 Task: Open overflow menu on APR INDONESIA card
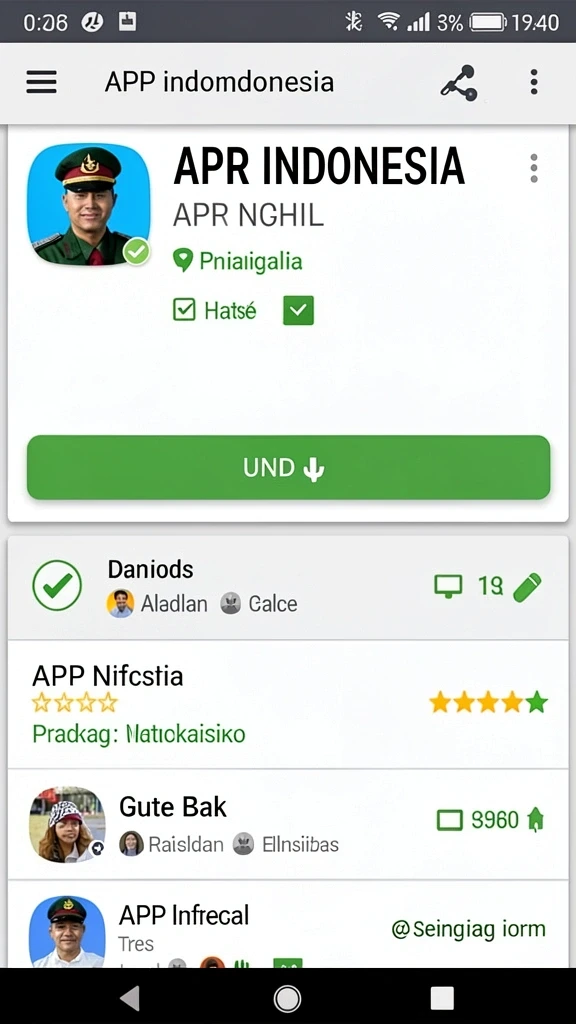534,168
